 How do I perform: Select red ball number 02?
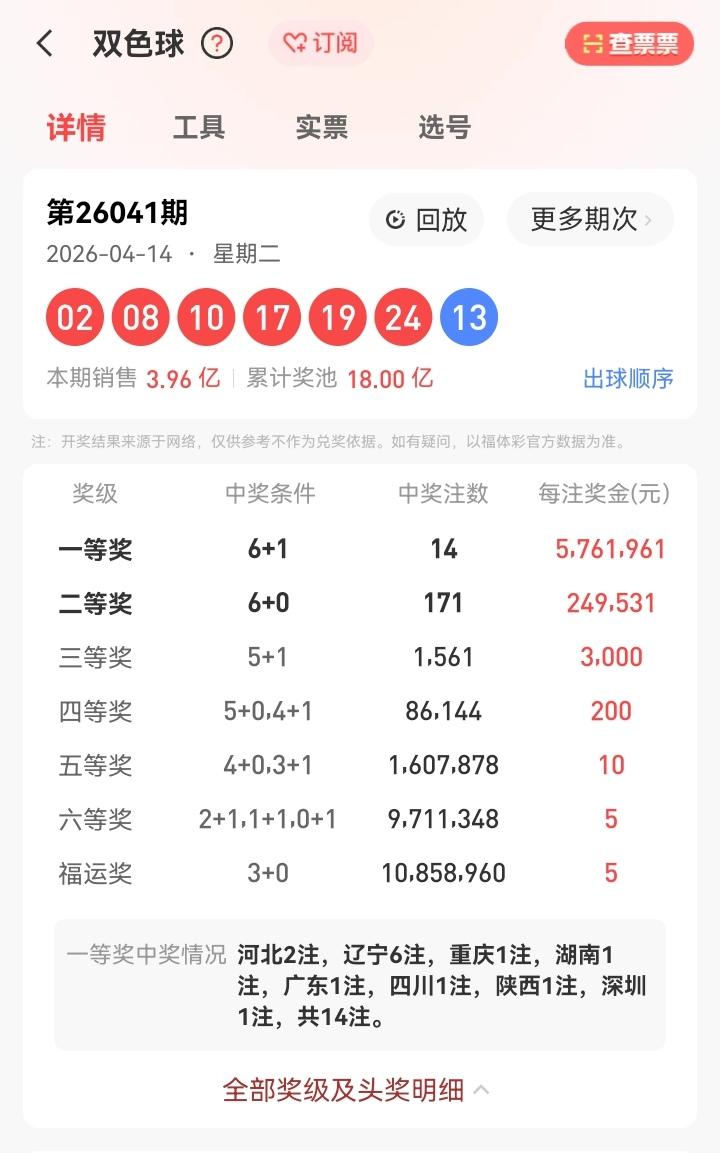74,317
